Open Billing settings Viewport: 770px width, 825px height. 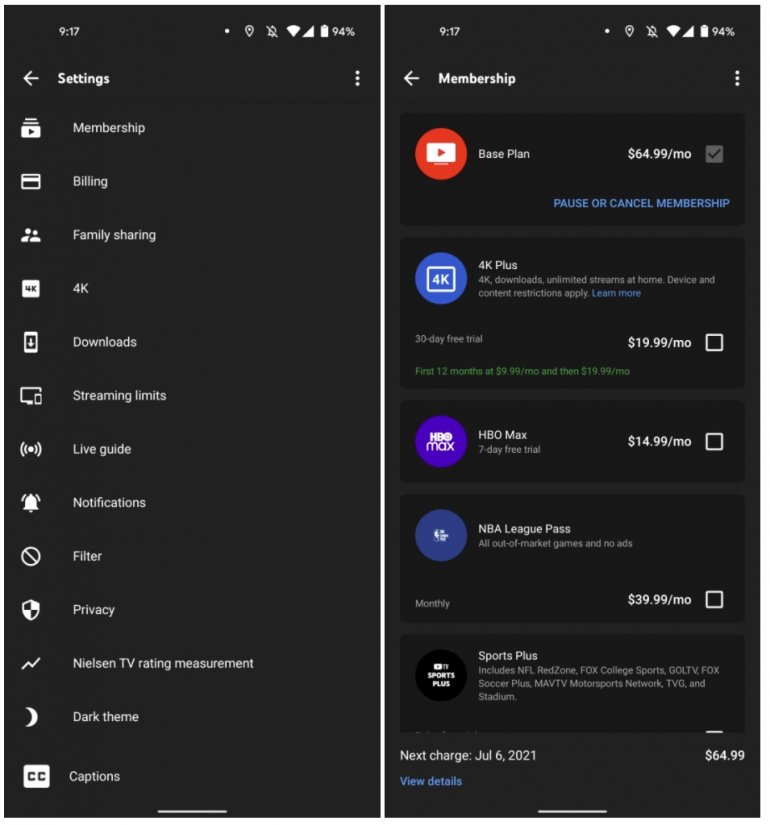click(x=90, y=181)
